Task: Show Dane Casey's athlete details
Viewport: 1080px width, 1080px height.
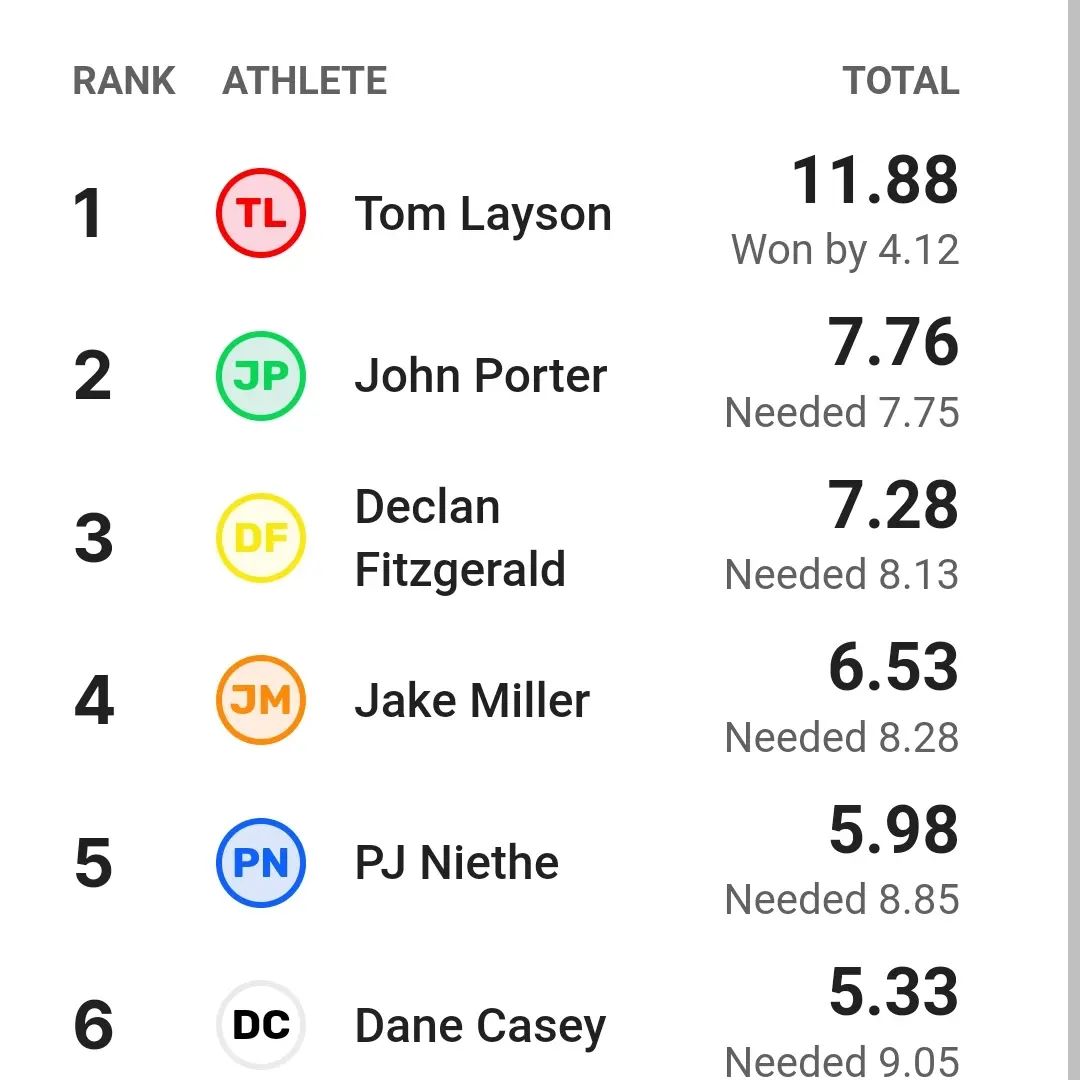Action: pos(480,1026)
